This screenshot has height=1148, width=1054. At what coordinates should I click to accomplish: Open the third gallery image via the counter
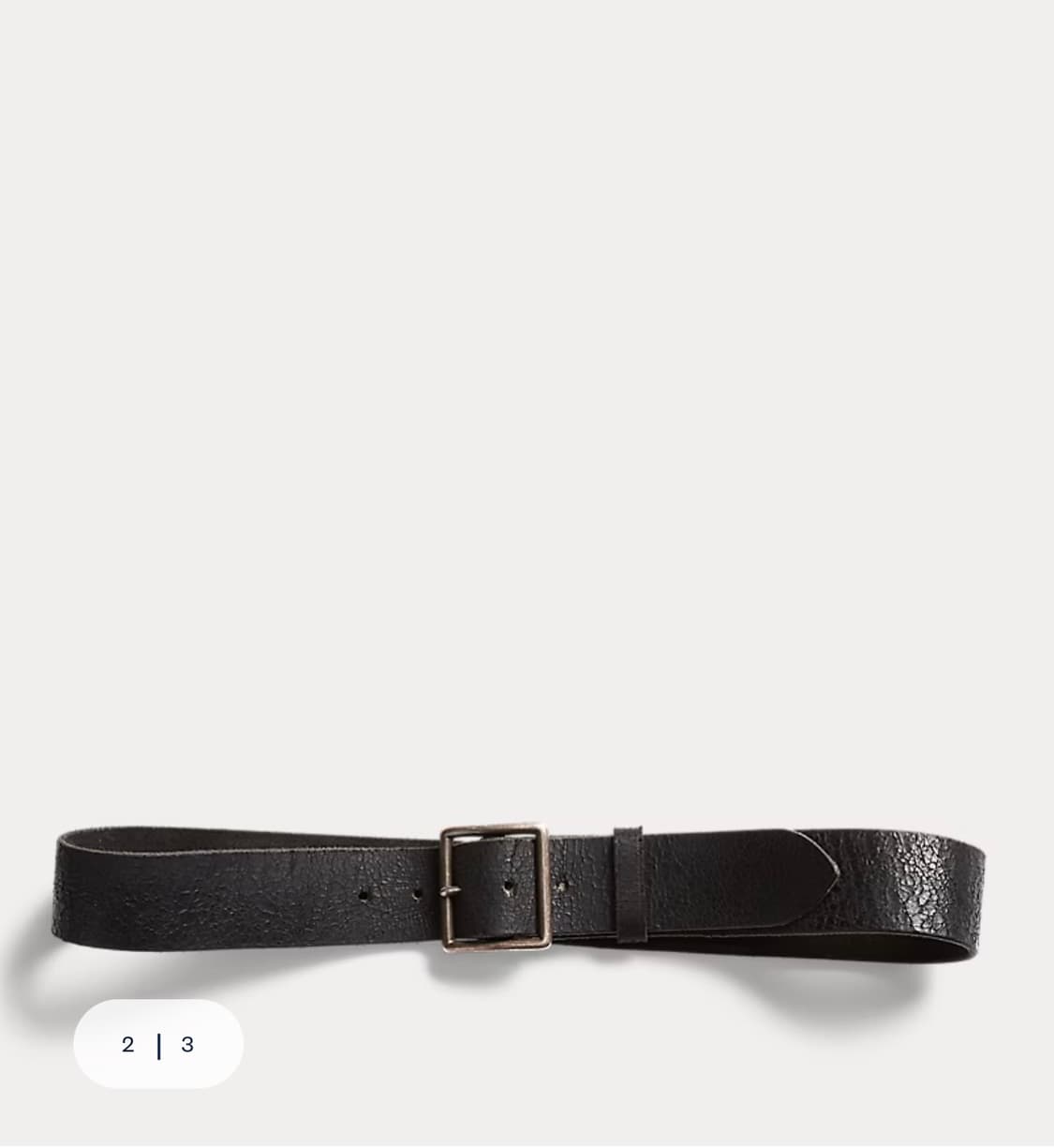point(187,1045)
